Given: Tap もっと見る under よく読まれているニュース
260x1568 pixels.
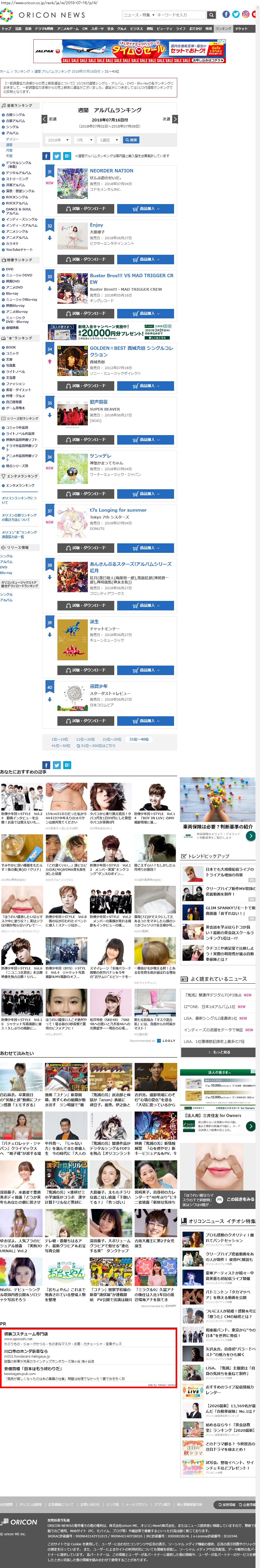Looking at the screenshot, I should [x=218, y=1052].
